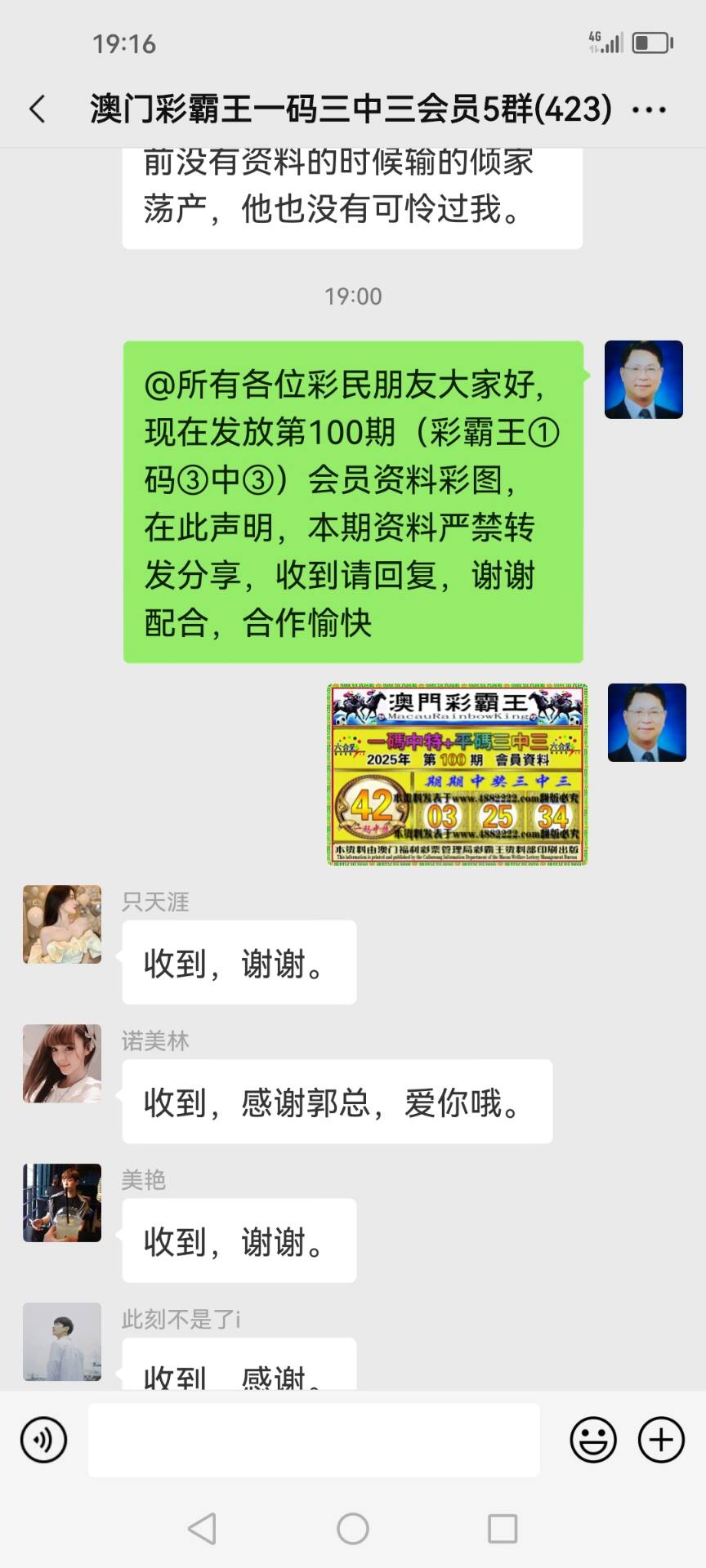Image resolution: width=706 pixels, height=1568 pixels.
Task: Open the system recent apps button
Action: click(x=503, y=1529)
